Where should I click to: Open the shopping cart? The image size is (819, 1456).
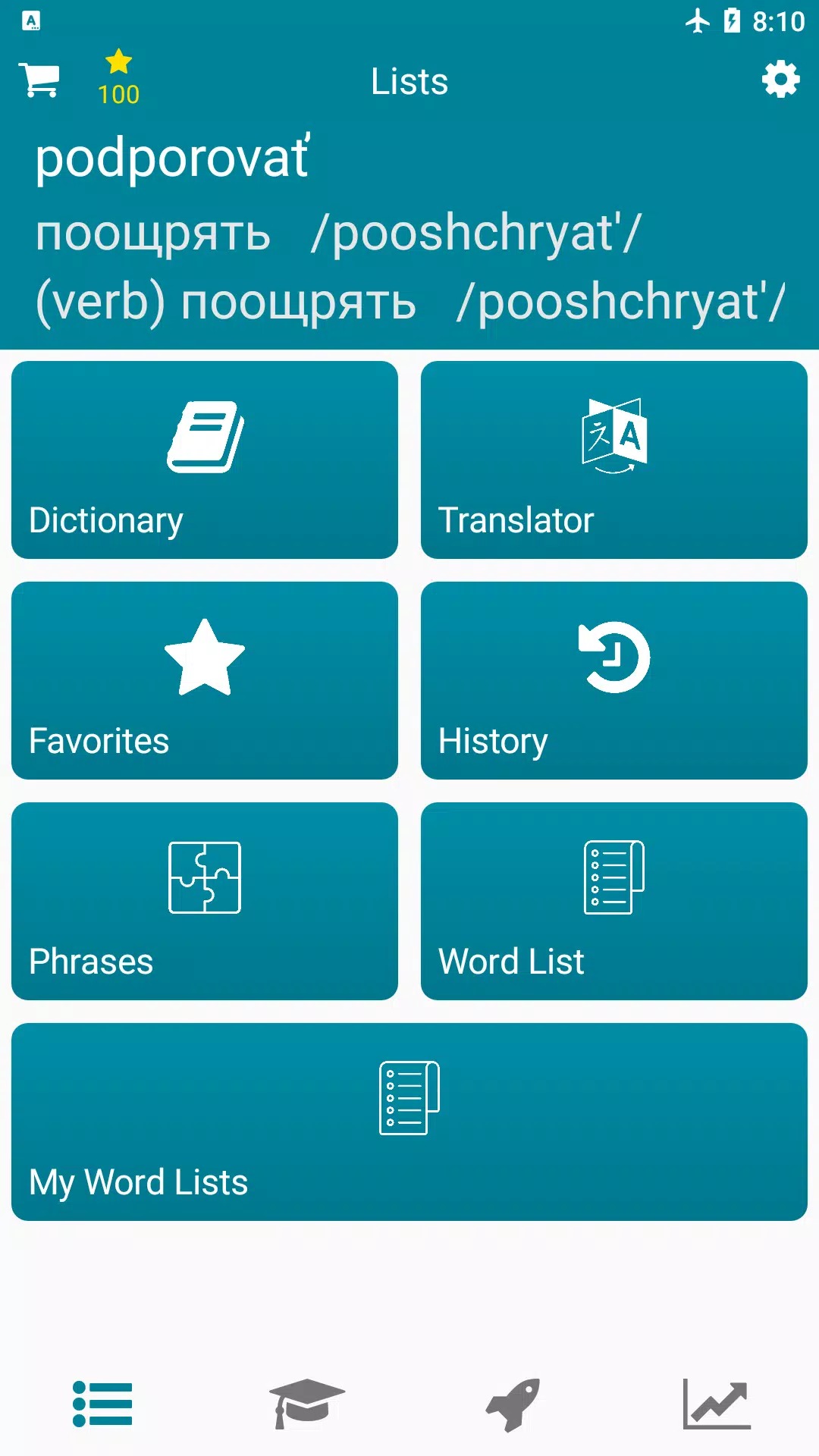(x=39, y=80)
